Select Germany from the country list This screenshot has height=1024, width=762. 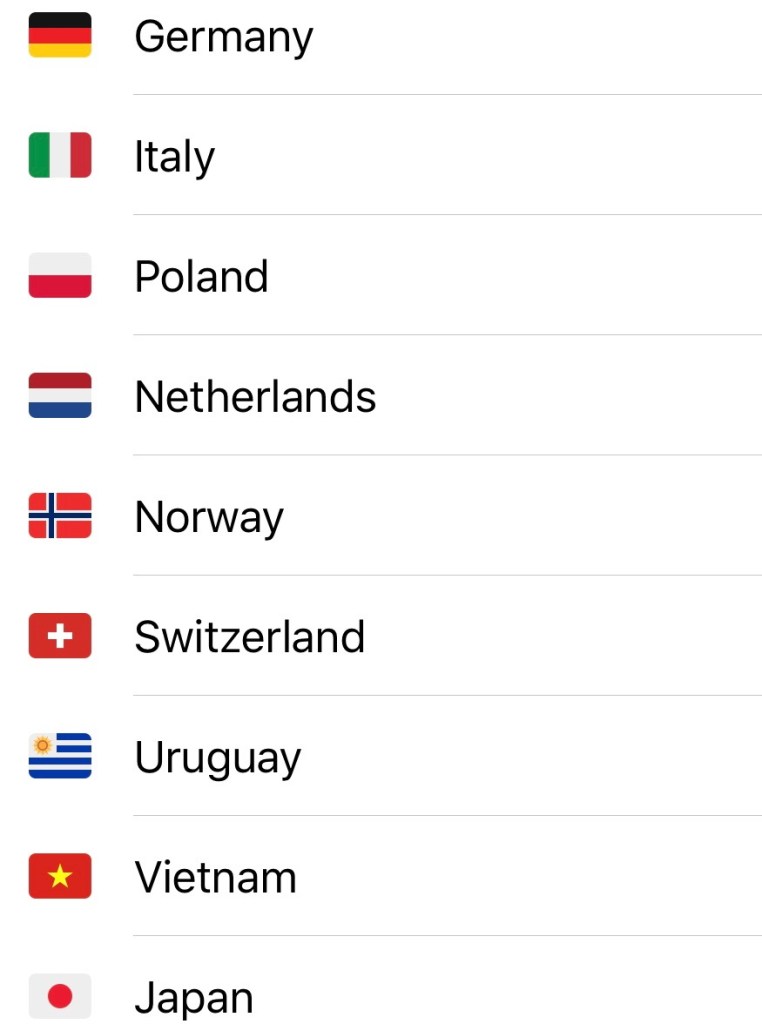(x=223, y=38)
